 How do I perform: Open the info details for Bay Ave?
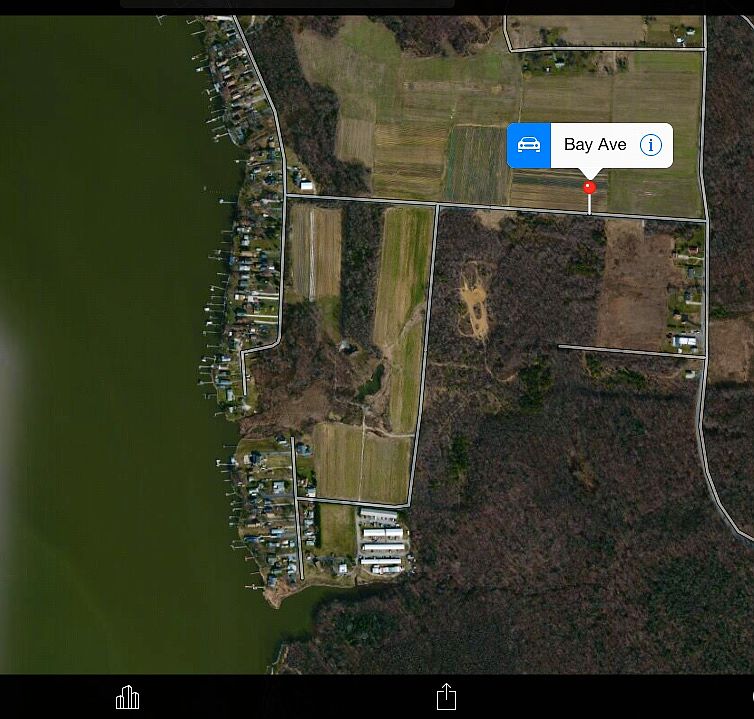pos(650,145)
